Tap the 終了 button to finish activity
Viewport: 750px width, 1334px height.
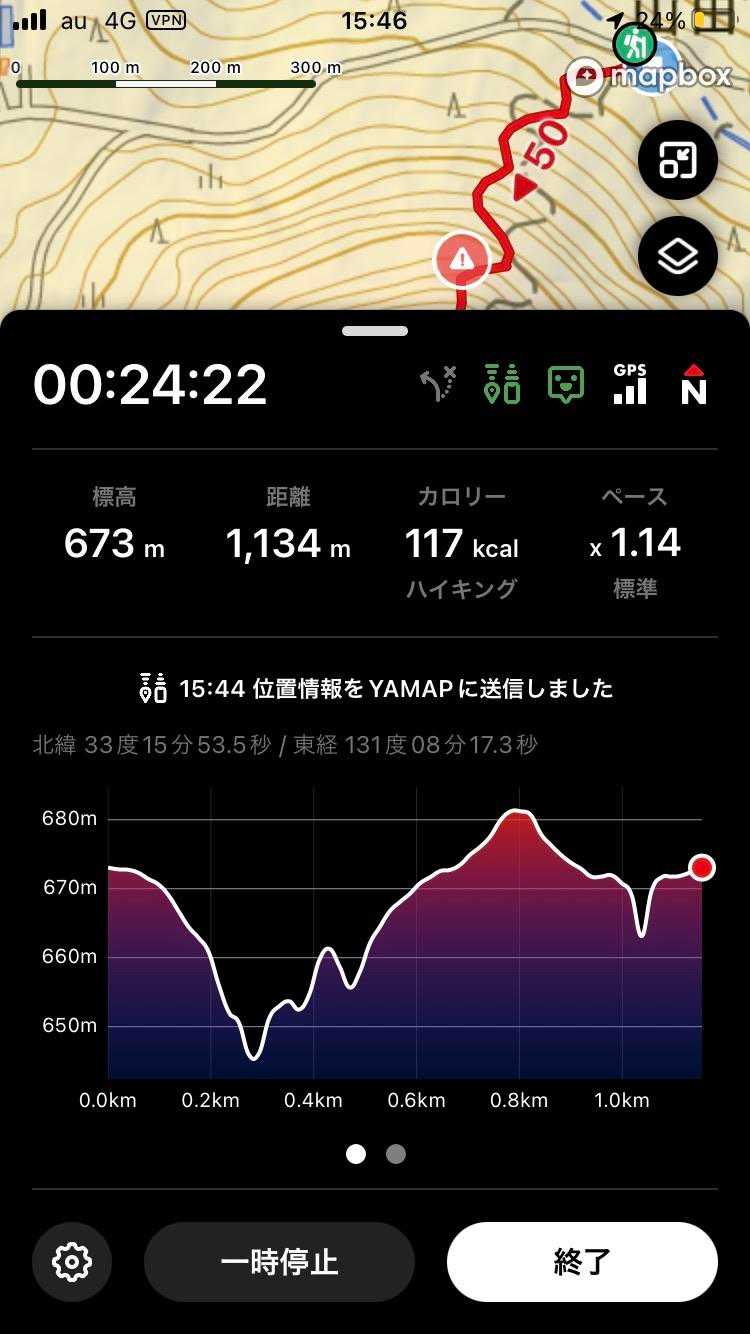pos(581,1261)
